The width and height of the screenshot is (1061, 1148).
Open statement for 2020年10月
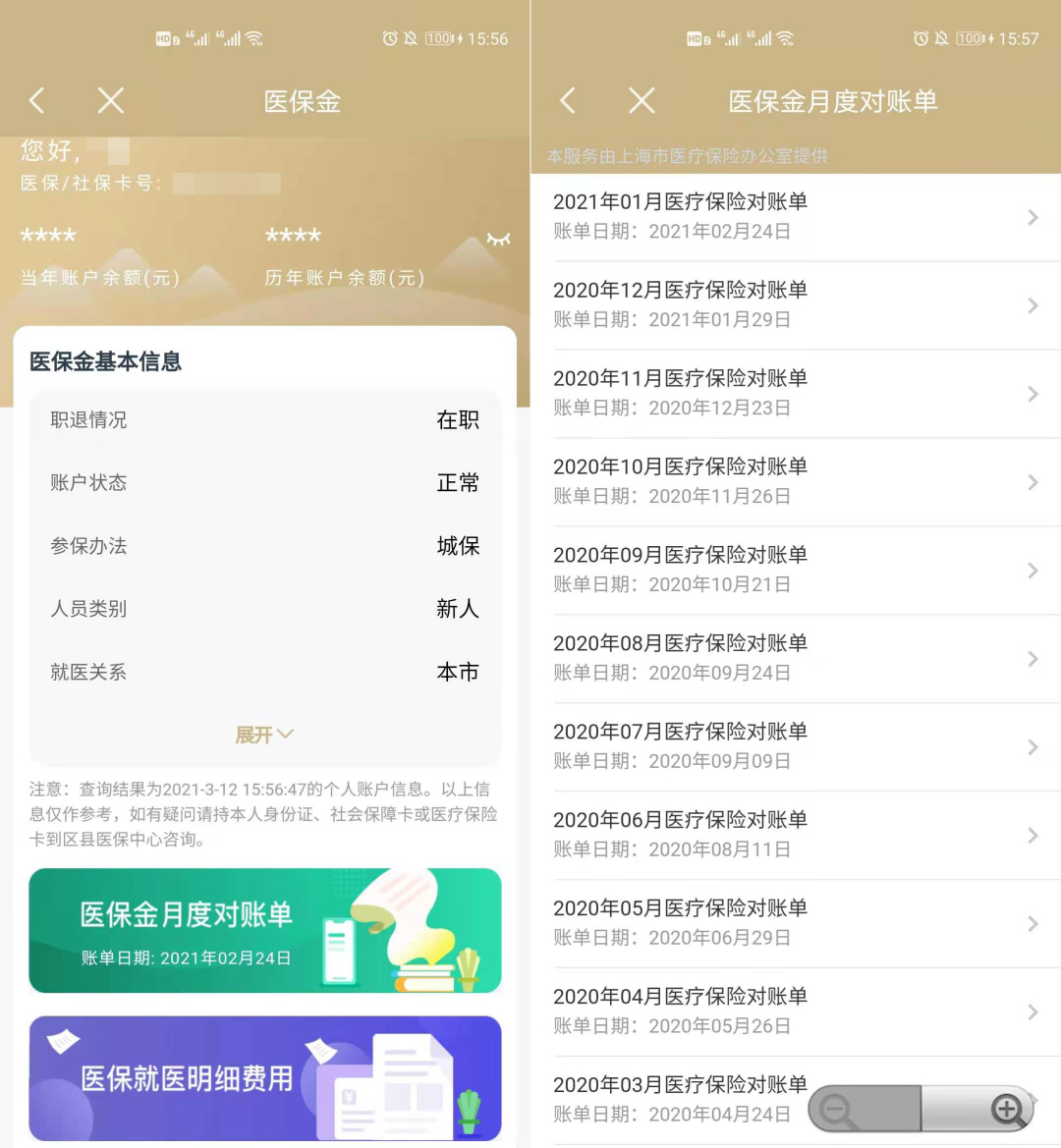pyautogui.click(x=796, y=482)
